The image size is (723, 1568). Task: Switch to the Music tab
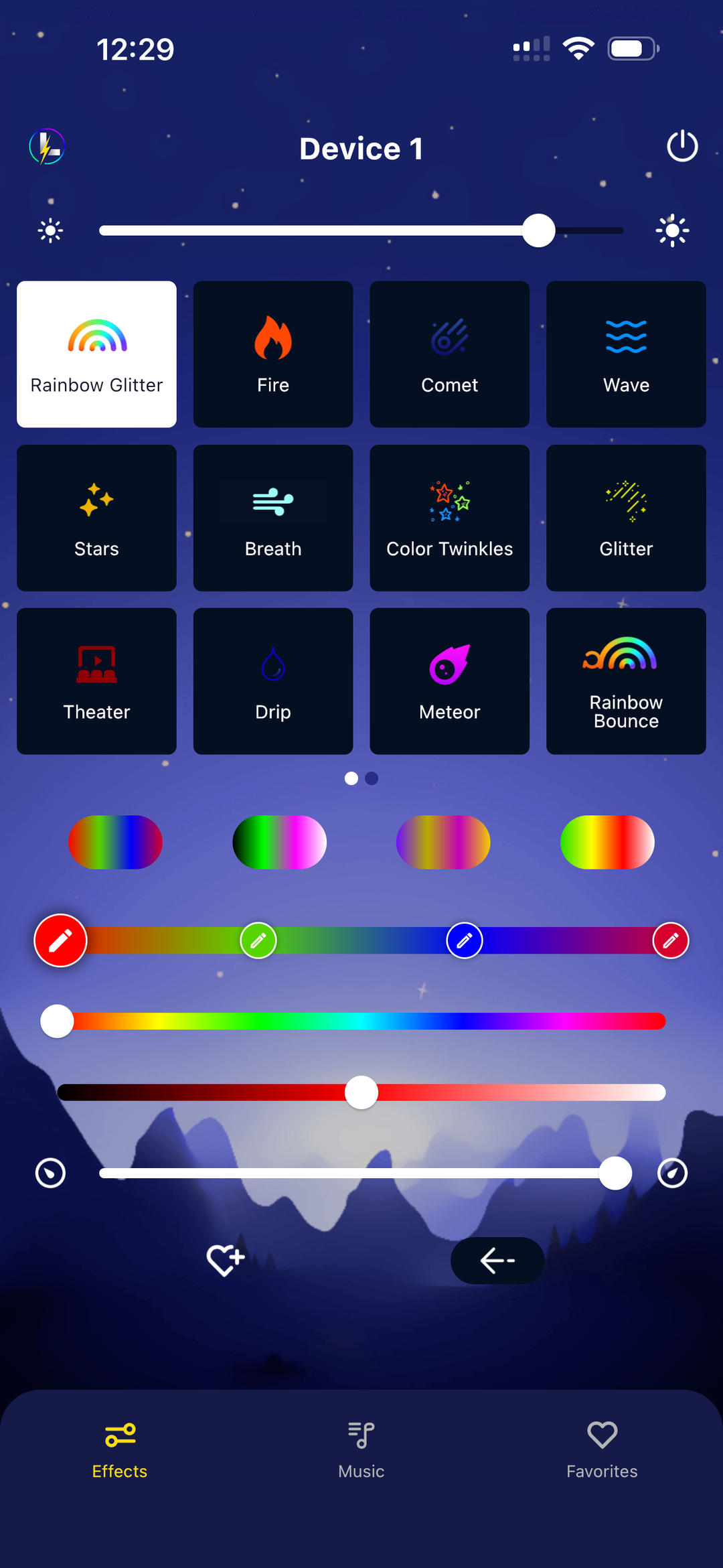(x=361, y=1449)
